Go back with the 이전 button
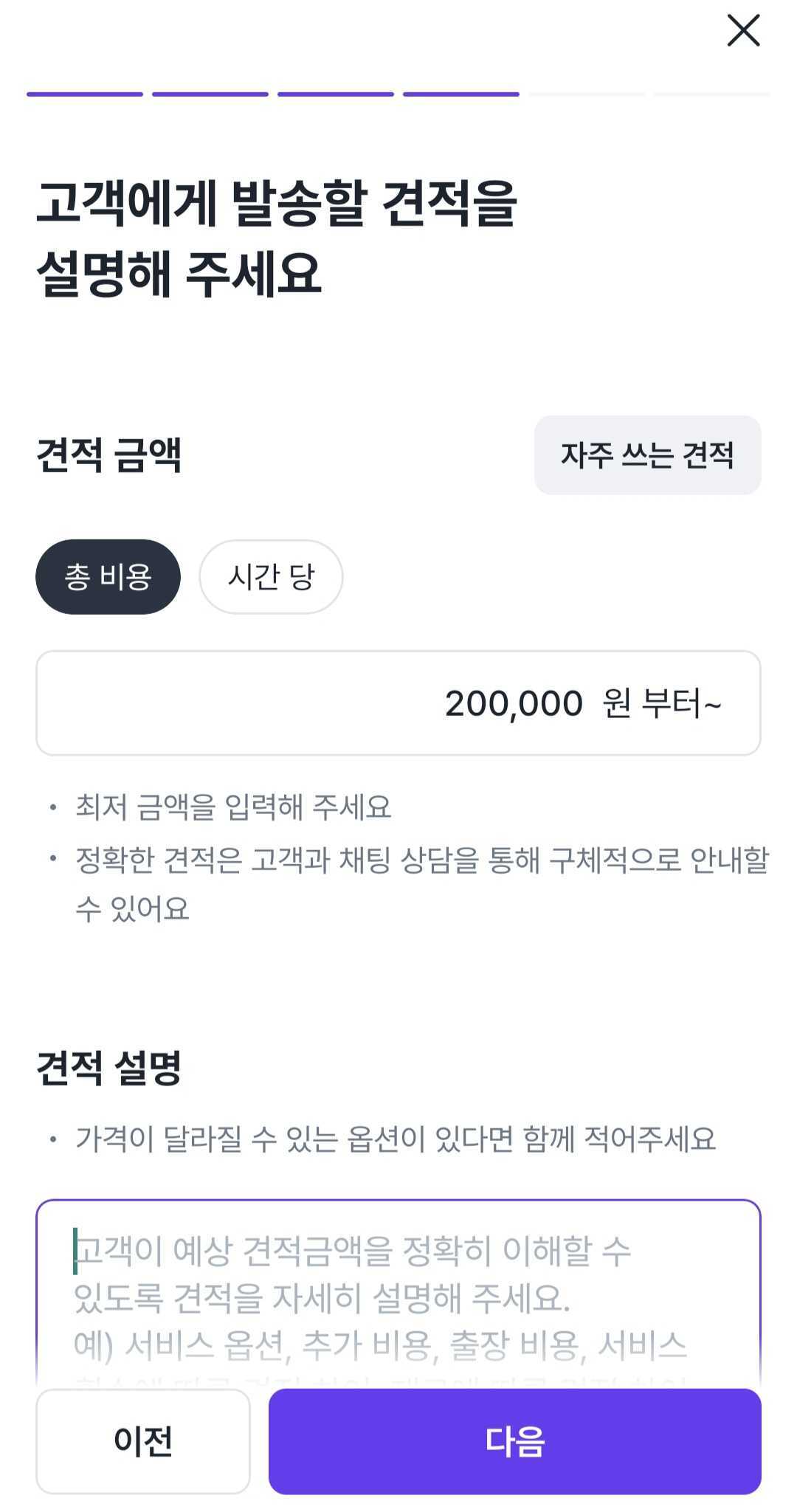 point(143,1440)
